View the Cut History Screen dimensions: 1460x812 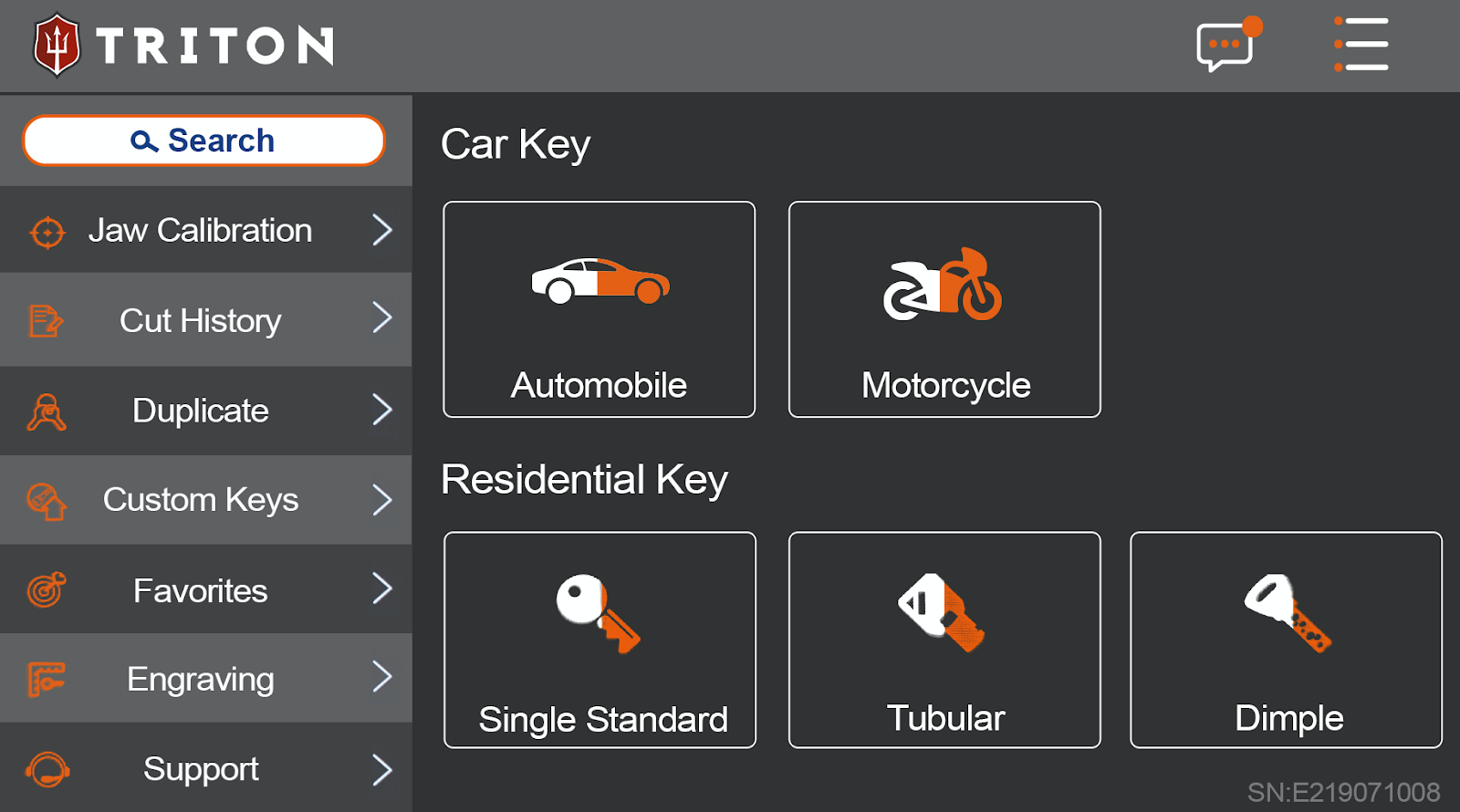click(x=205, y=320)
